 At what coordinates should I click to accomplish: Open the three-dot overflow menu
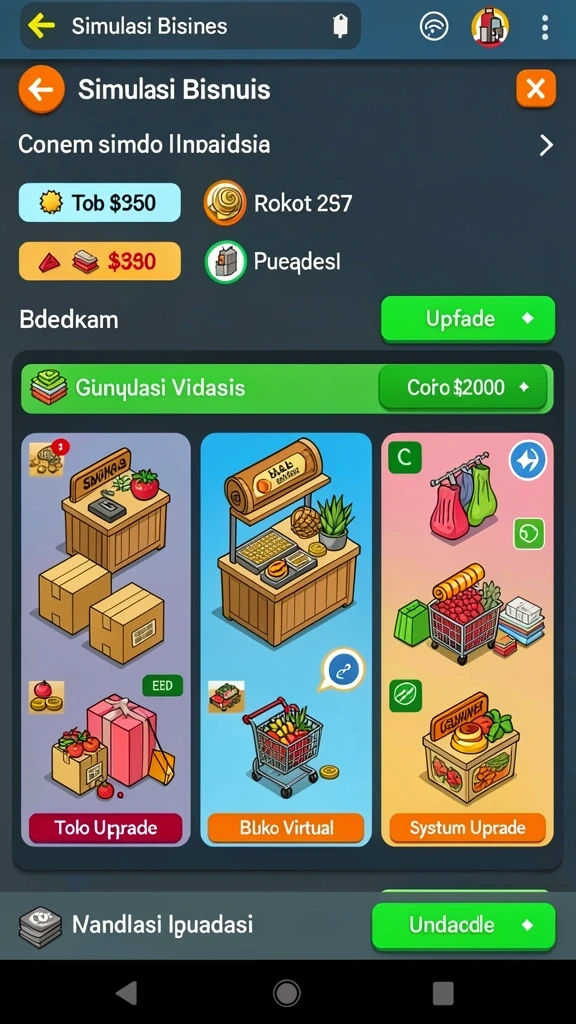(545, 27)
